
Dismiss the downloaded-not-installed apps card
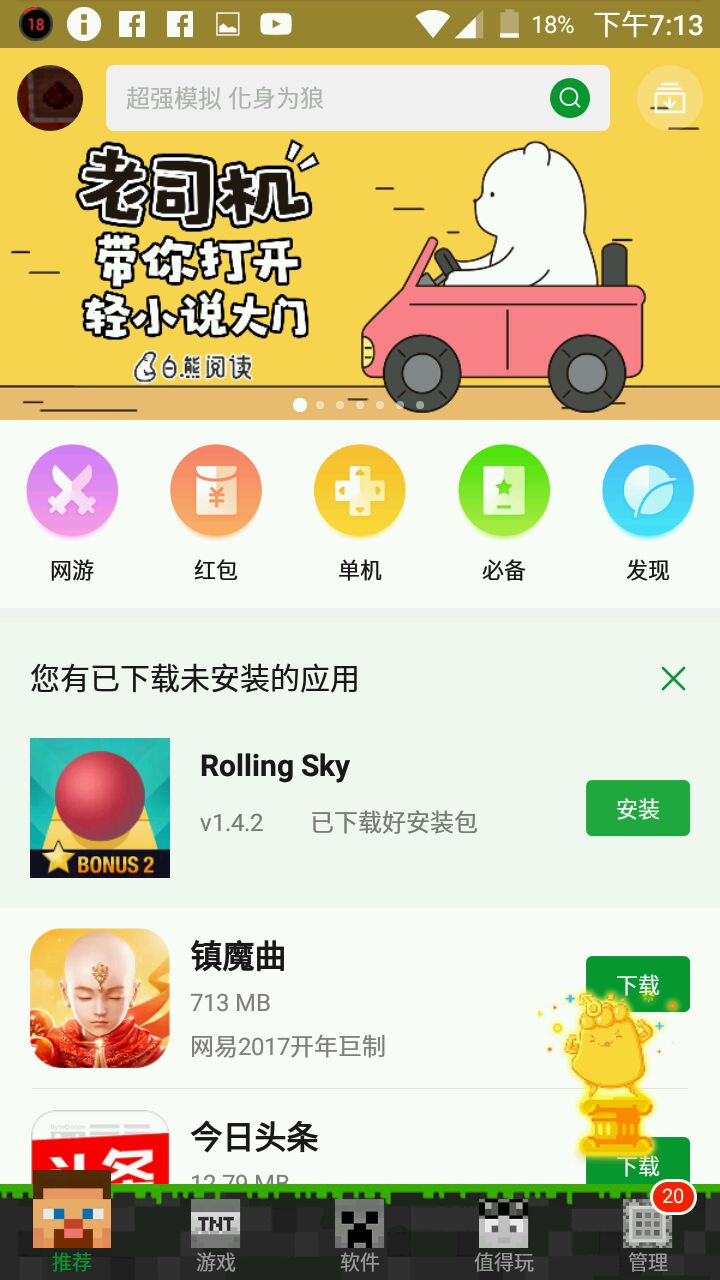673,679
